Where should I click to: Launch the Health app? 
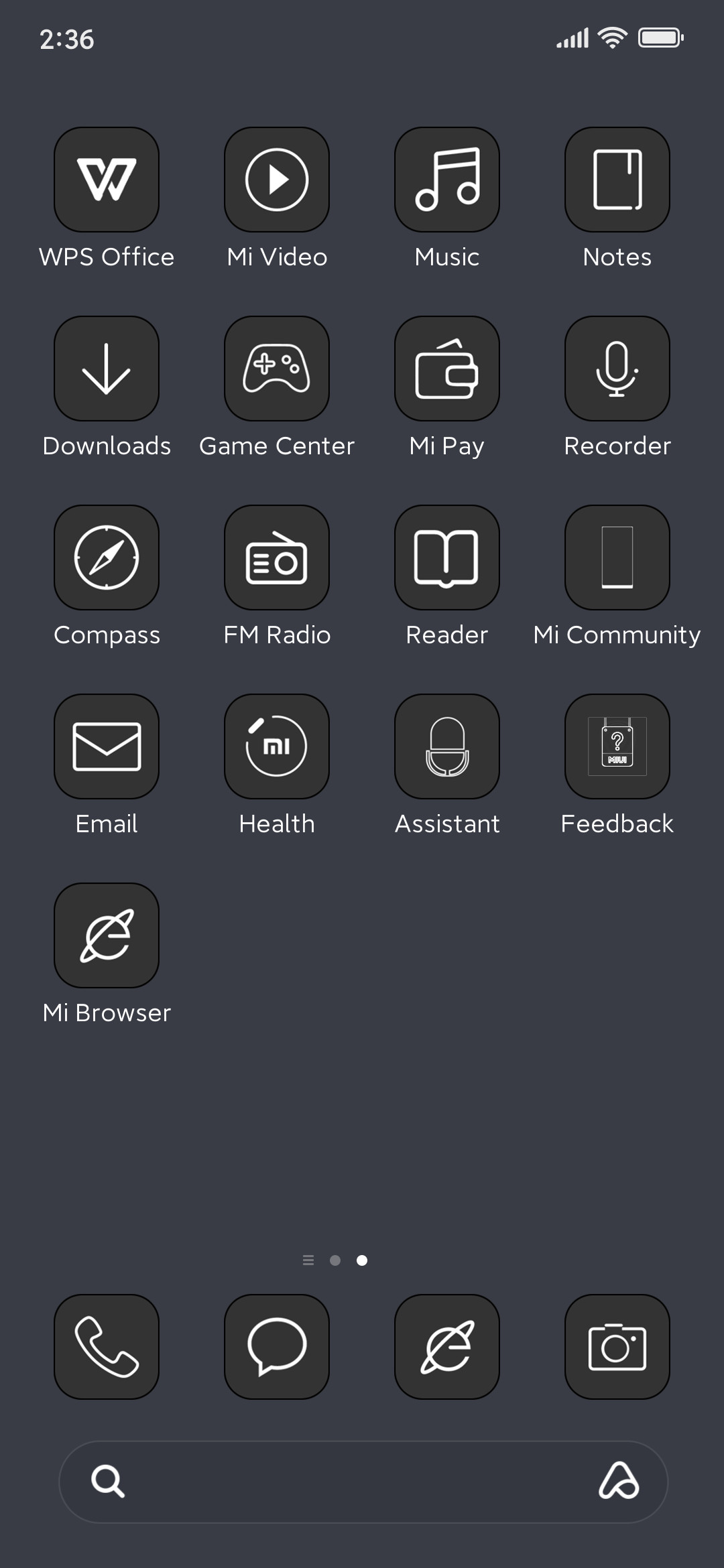[277, 746]
